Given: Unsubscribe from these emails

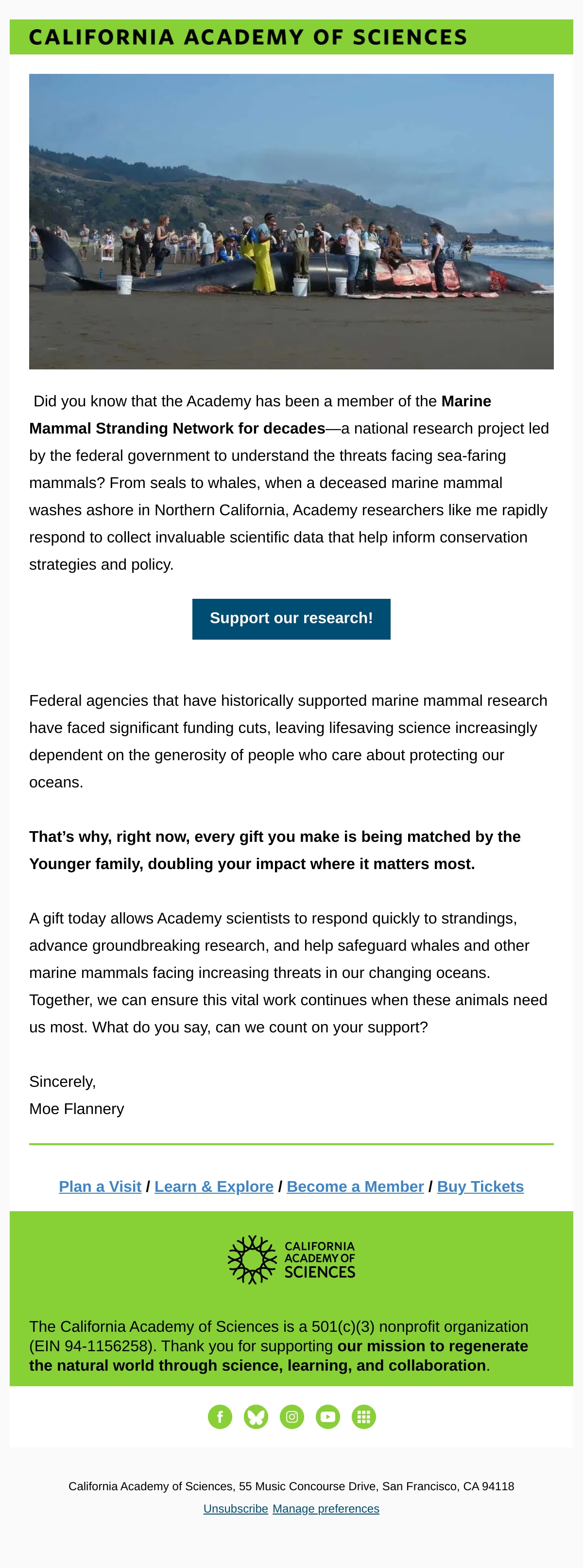Looking at the screenshot, I should point(236,1508).
